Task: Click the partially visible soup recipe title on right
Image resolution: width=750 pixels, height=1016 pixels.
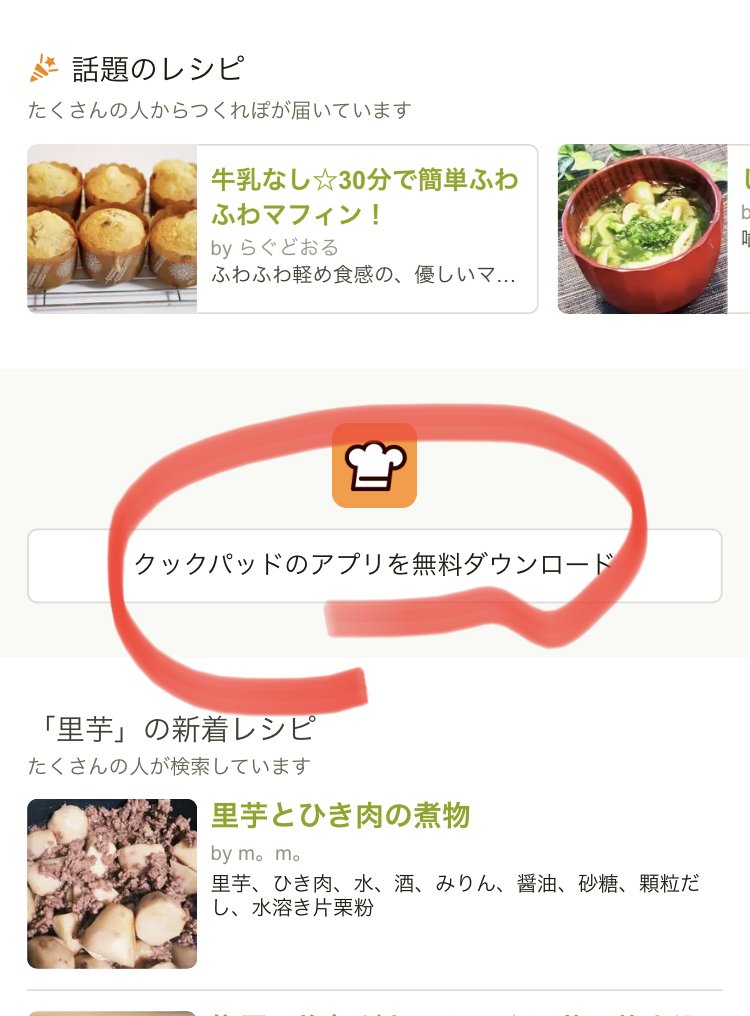Action: (x=742, y=180)
